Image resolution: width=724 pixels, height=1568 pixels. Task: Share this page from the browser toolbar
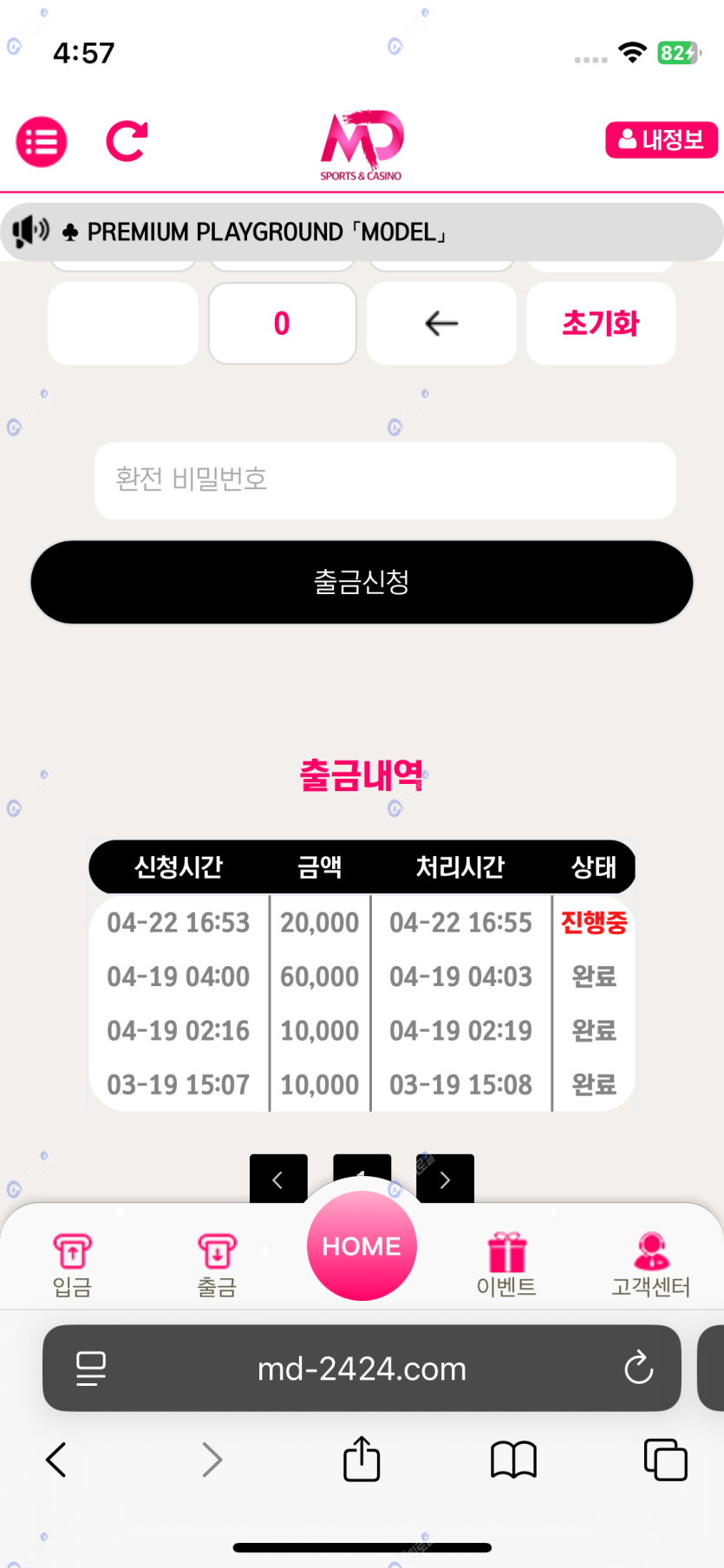pos(362,1460)
